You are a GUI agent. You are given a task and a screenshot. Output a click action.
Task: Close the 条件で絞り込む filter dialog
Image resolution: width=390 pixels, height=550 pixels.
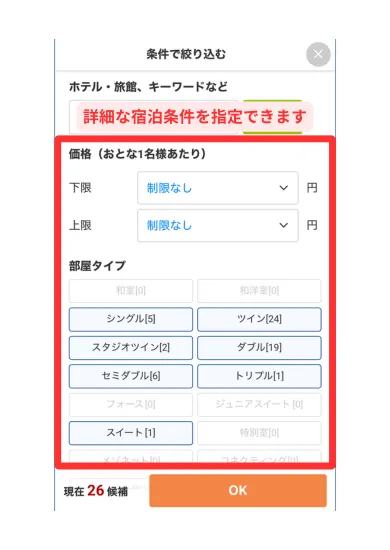pyautogui.click(x=318, y=54)
